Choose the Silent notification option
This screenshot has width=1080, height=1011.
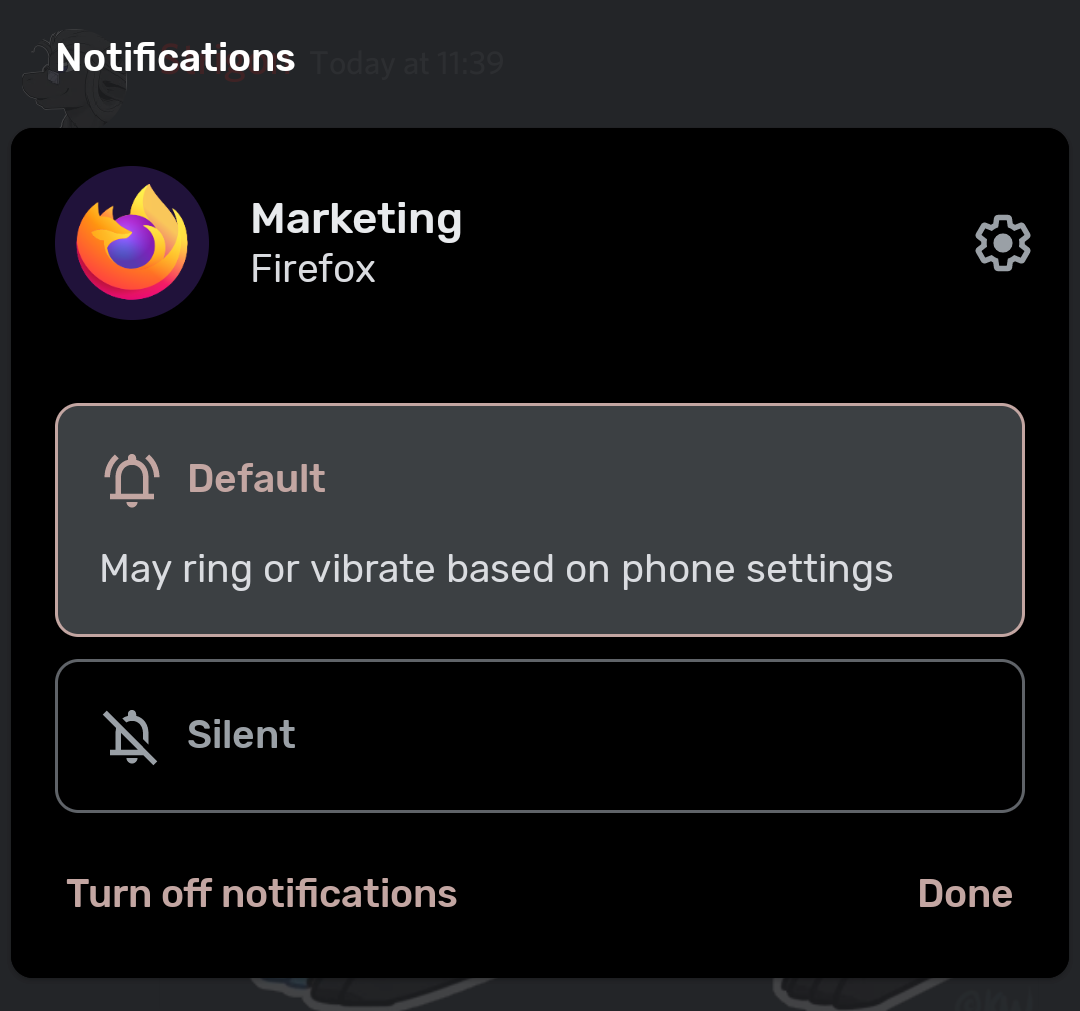coord(540,736)
